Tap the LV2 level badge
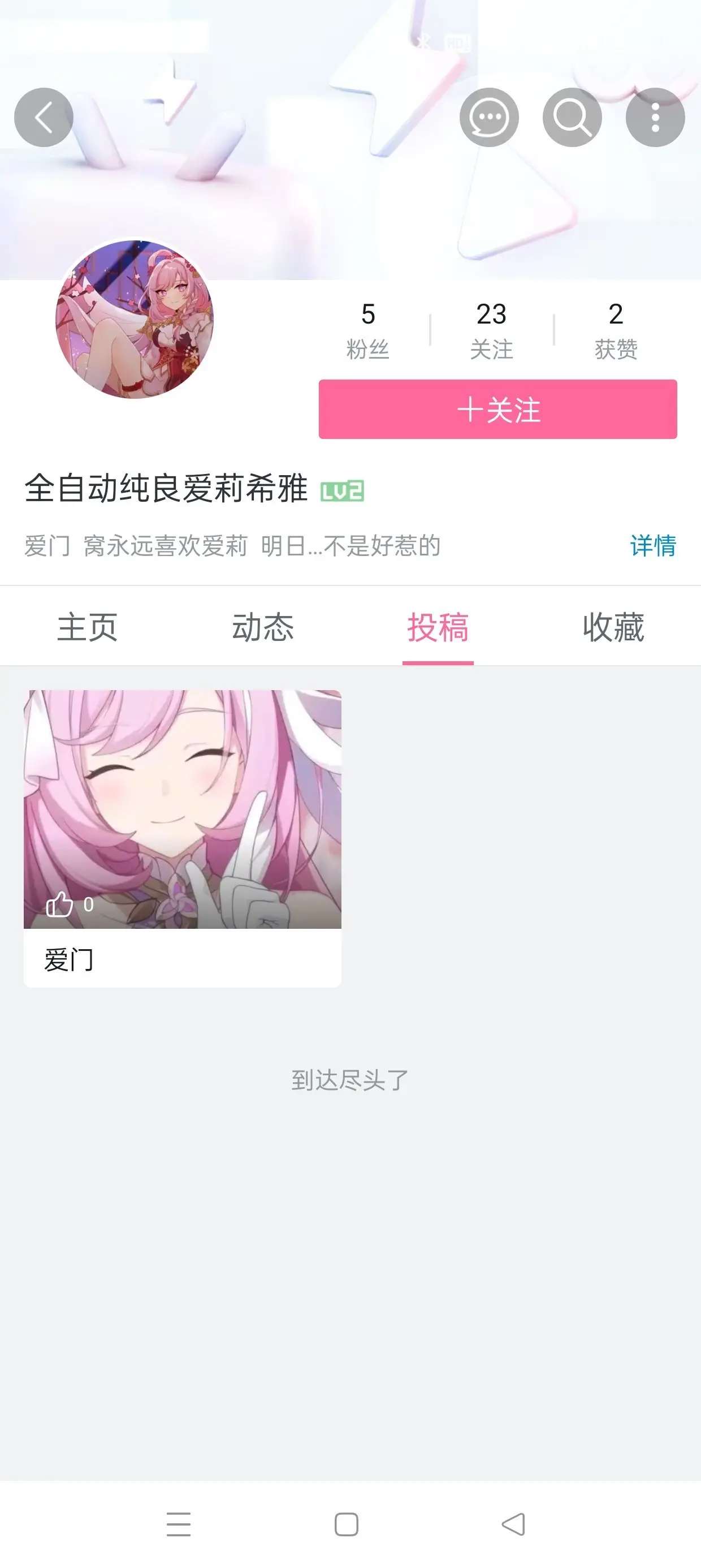This screenshot has height=1568, width=701. pos(343,488)
